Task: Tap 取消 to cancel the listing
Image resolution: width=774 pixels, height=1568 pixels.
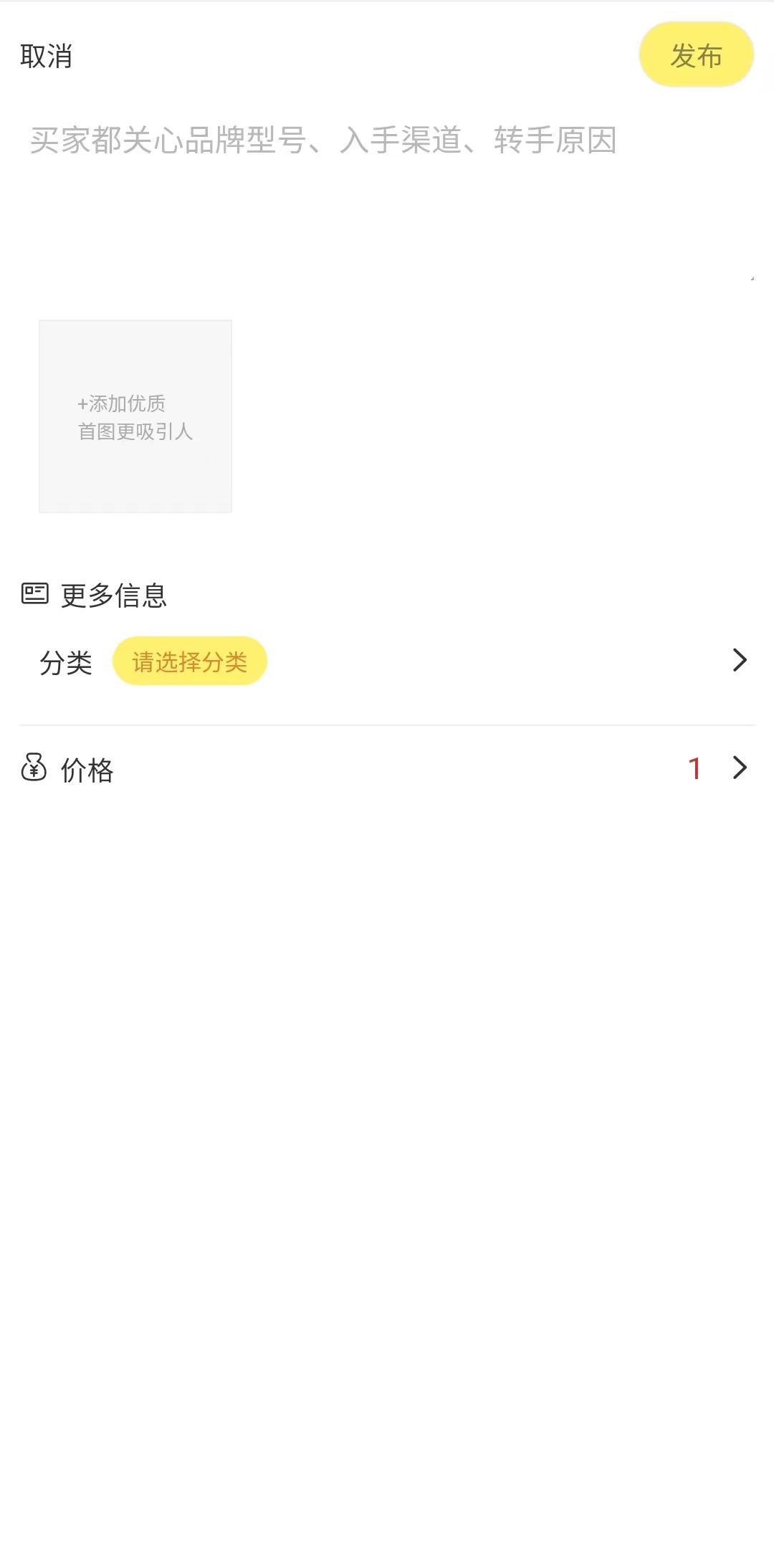Action: 46,56
